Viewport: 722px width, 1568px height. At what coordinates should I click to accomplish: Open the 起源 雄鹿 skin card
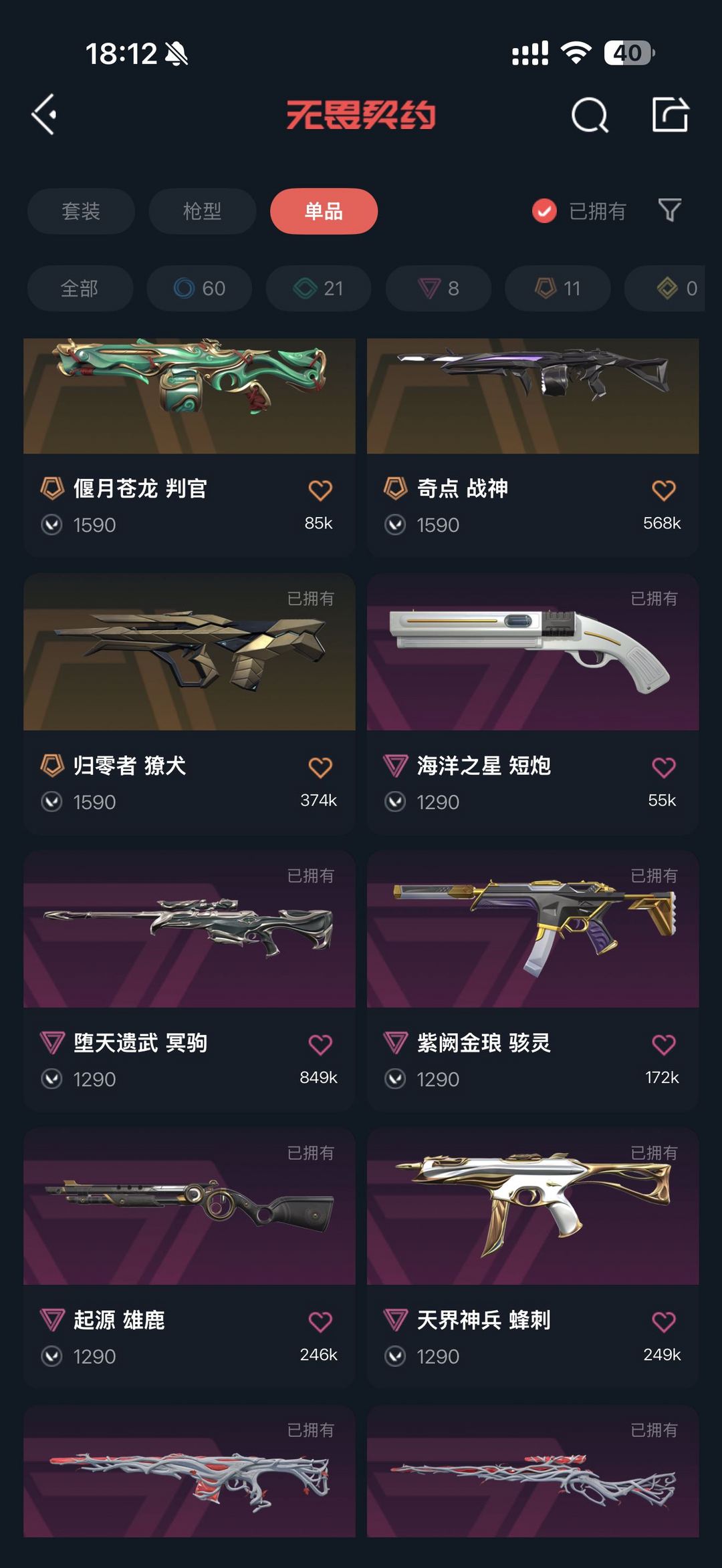(189, 1258)
